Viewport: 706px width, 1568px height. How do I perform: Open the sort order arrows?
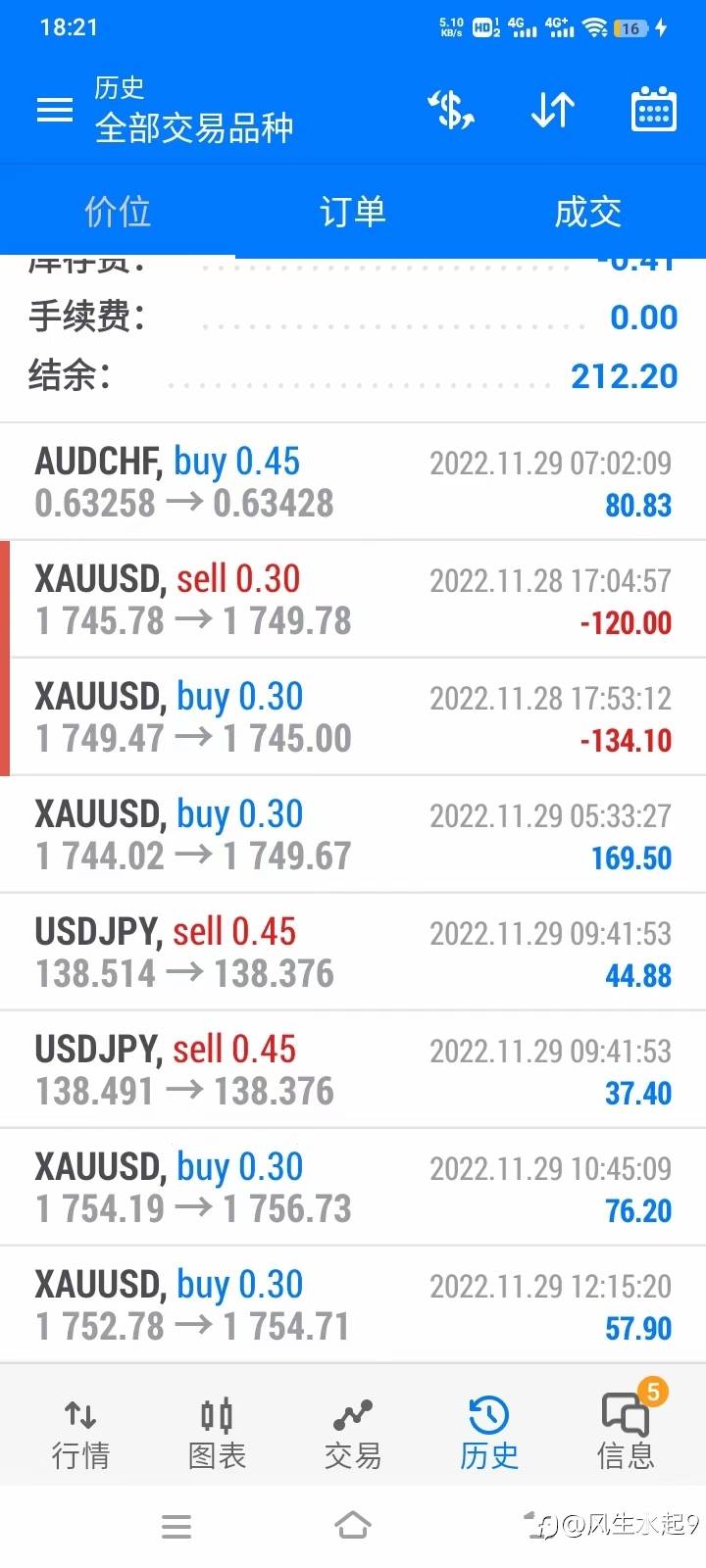click(552, 110)
